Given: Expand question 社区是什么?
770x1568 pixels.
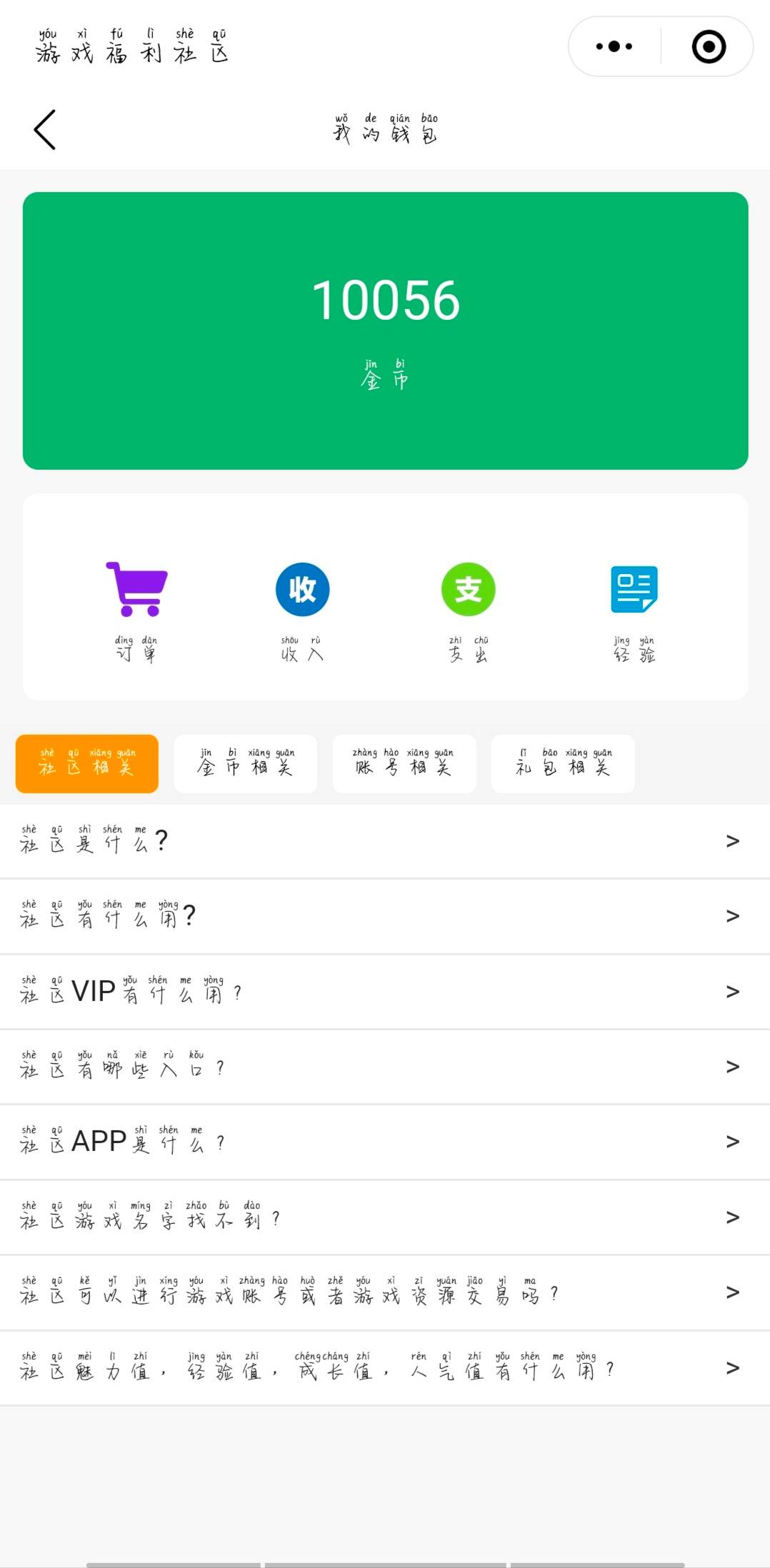Looking at the screenshot, I should click(x=384, y=841).
